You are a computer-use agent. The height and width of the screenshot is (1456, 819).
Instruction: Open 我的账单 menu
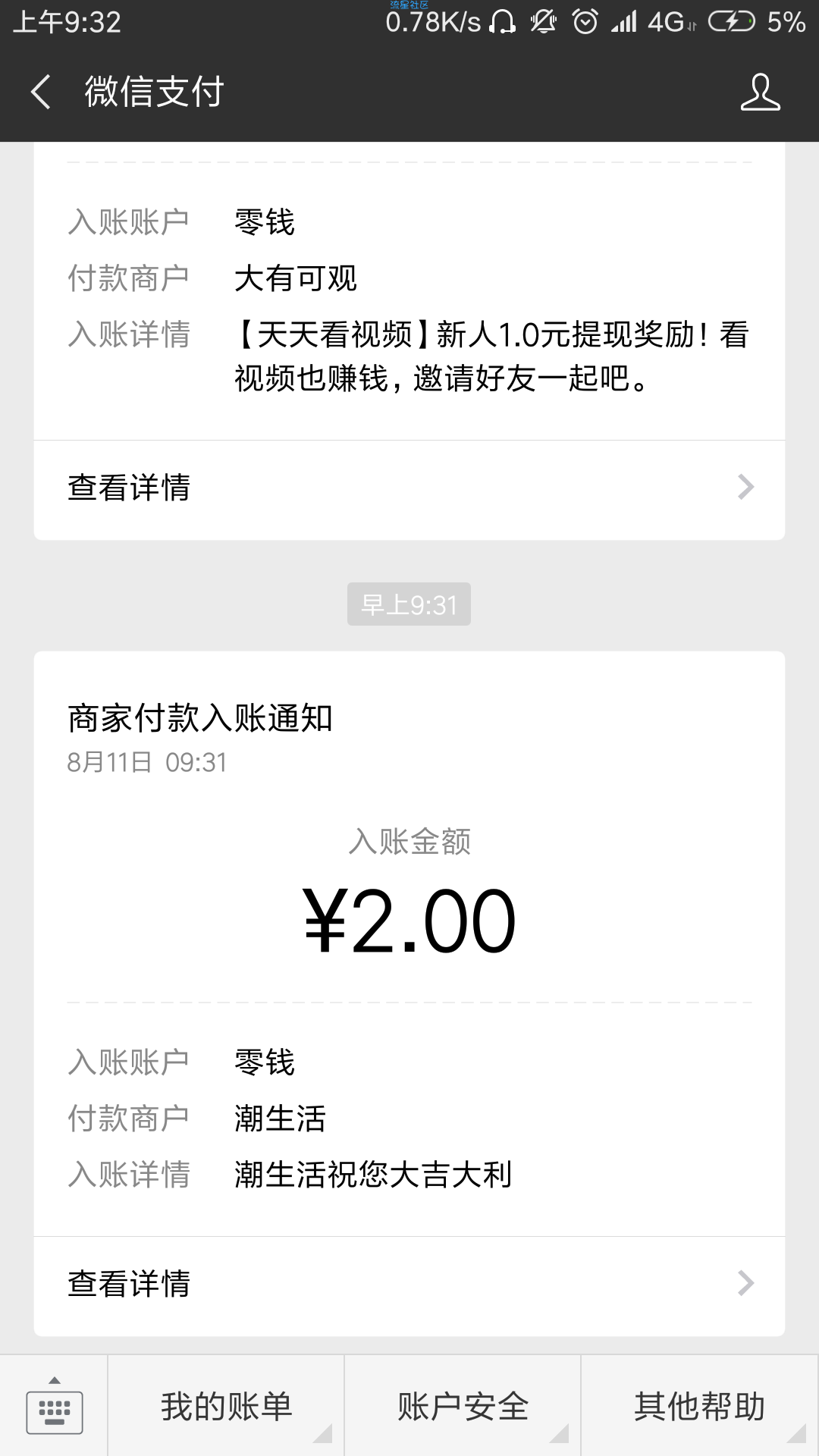pyautogui.click(x=226, y=1406)
